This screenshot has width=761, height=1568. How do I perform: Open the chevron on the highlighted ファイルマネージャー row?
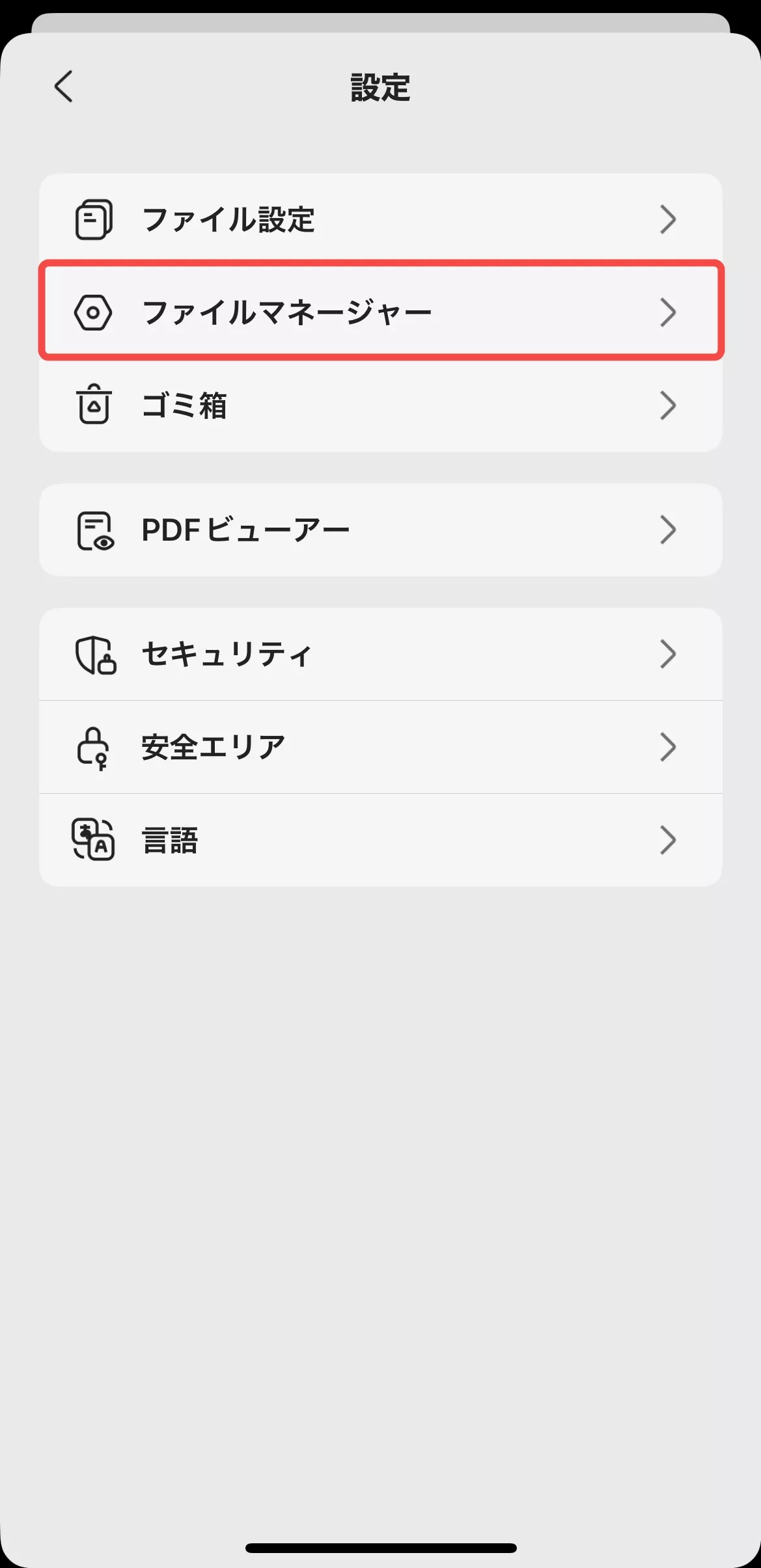tap(669, 312)
